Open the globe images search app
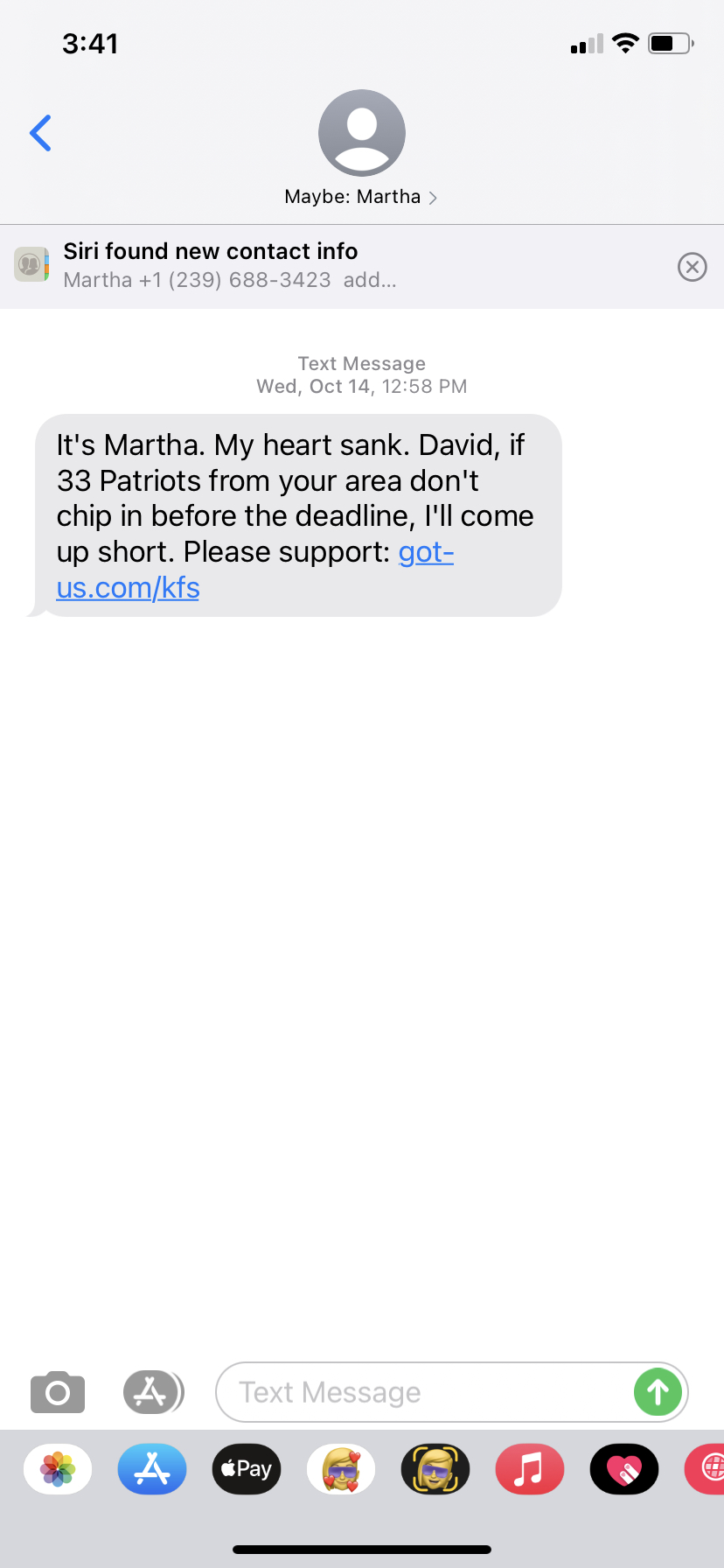The height and width of the screenshot is (1568, 724). point(706,1469)
